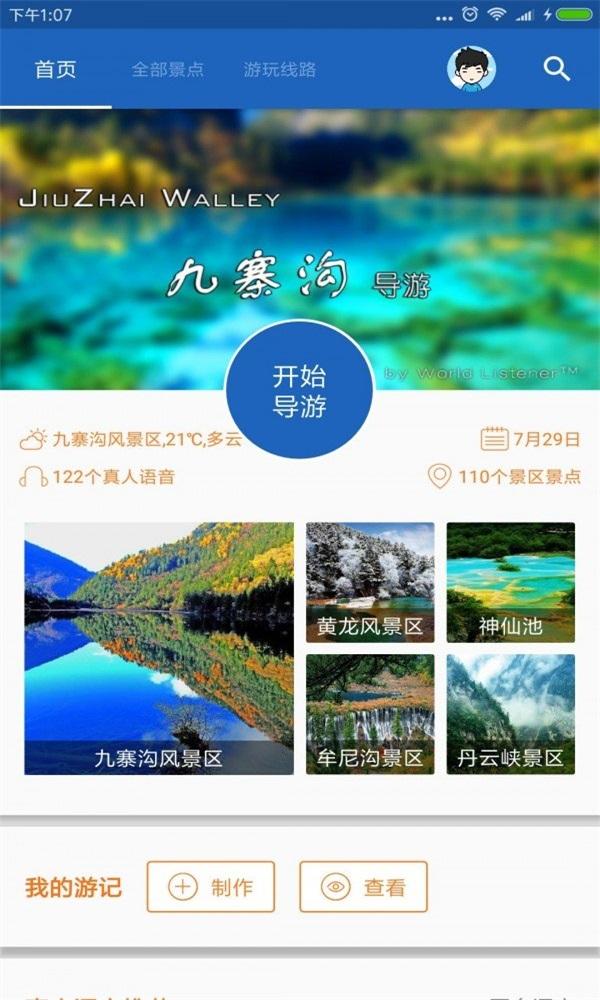This screenshot has width=600, height=1000.
Task: Tap 查看 to view my journals
Action: tap(363, 887)
